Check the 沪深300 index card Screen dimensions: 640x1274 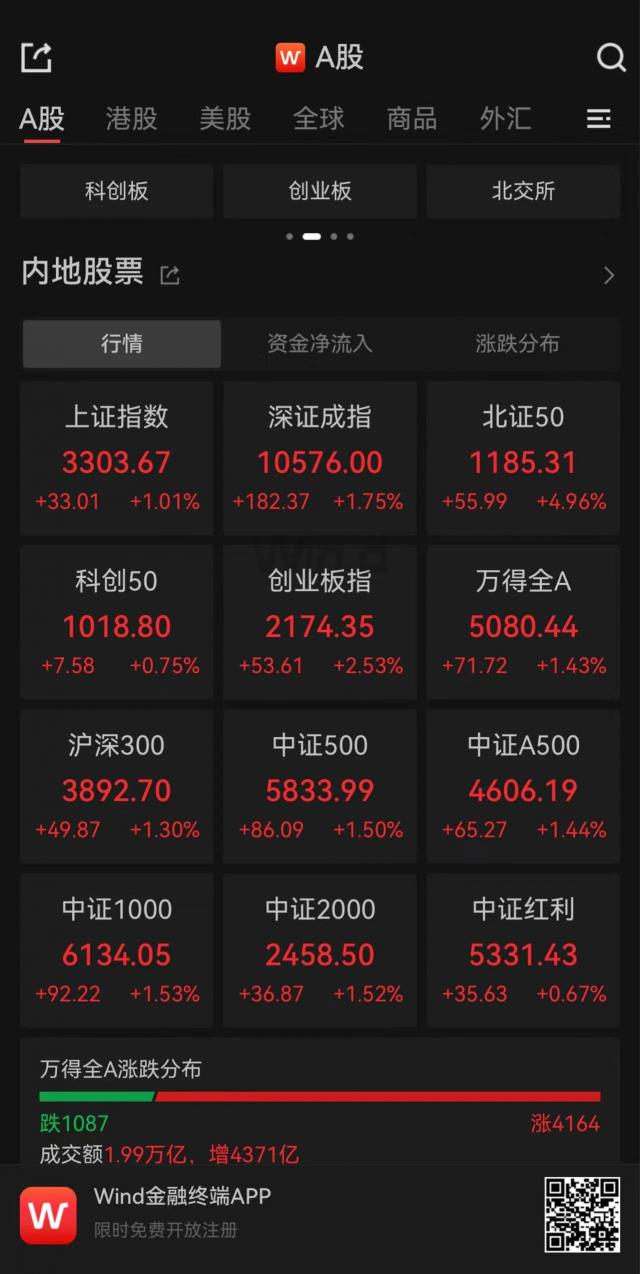[x=117, y=786]
